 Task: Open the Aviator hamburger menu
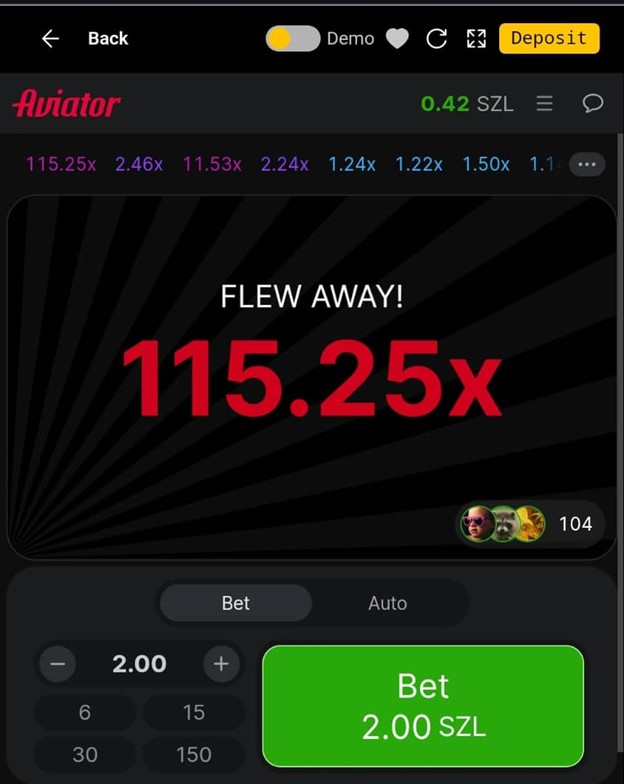coord(544,103)
